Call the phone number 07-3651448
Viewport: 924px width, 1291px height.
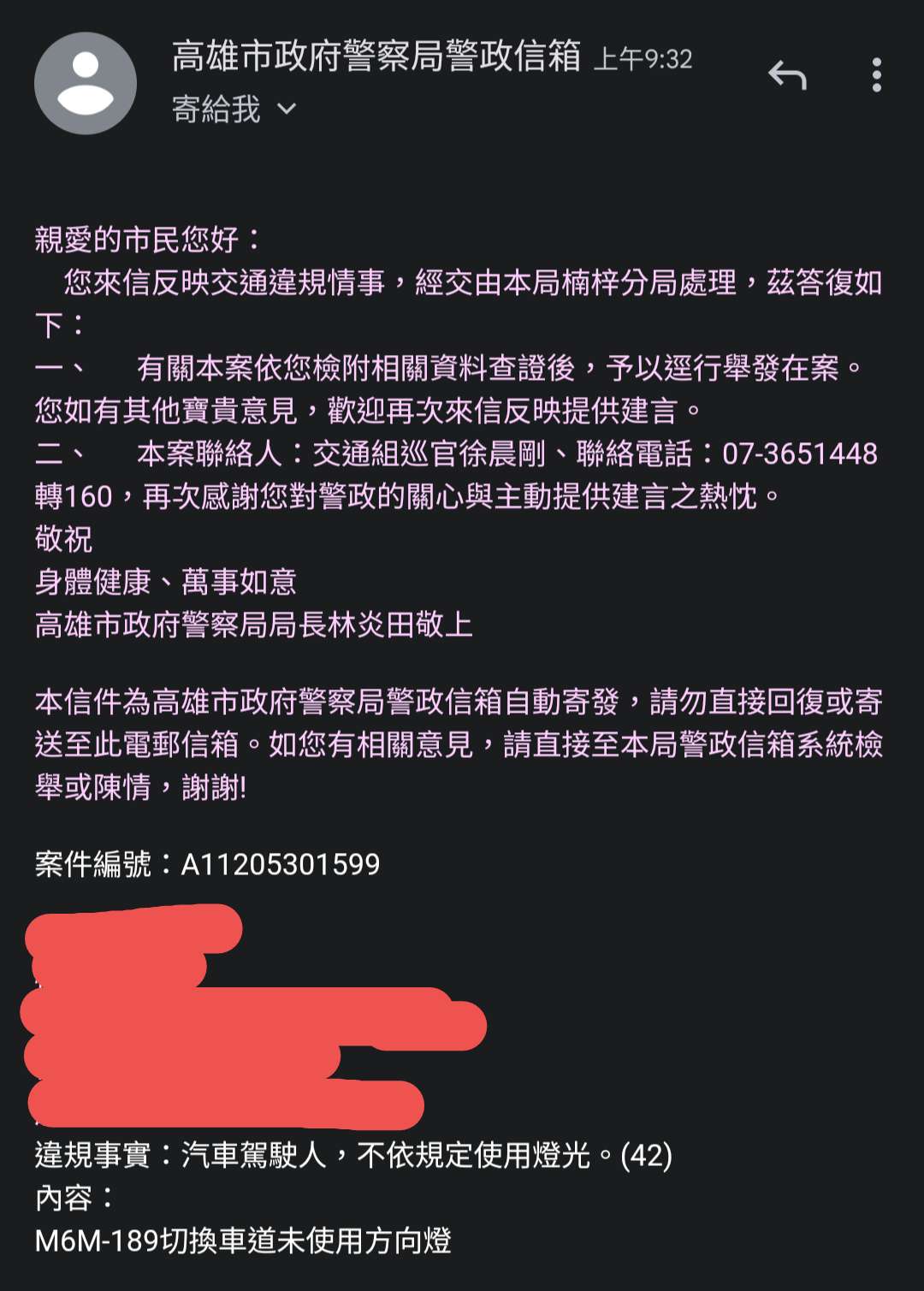pos(800,453)
